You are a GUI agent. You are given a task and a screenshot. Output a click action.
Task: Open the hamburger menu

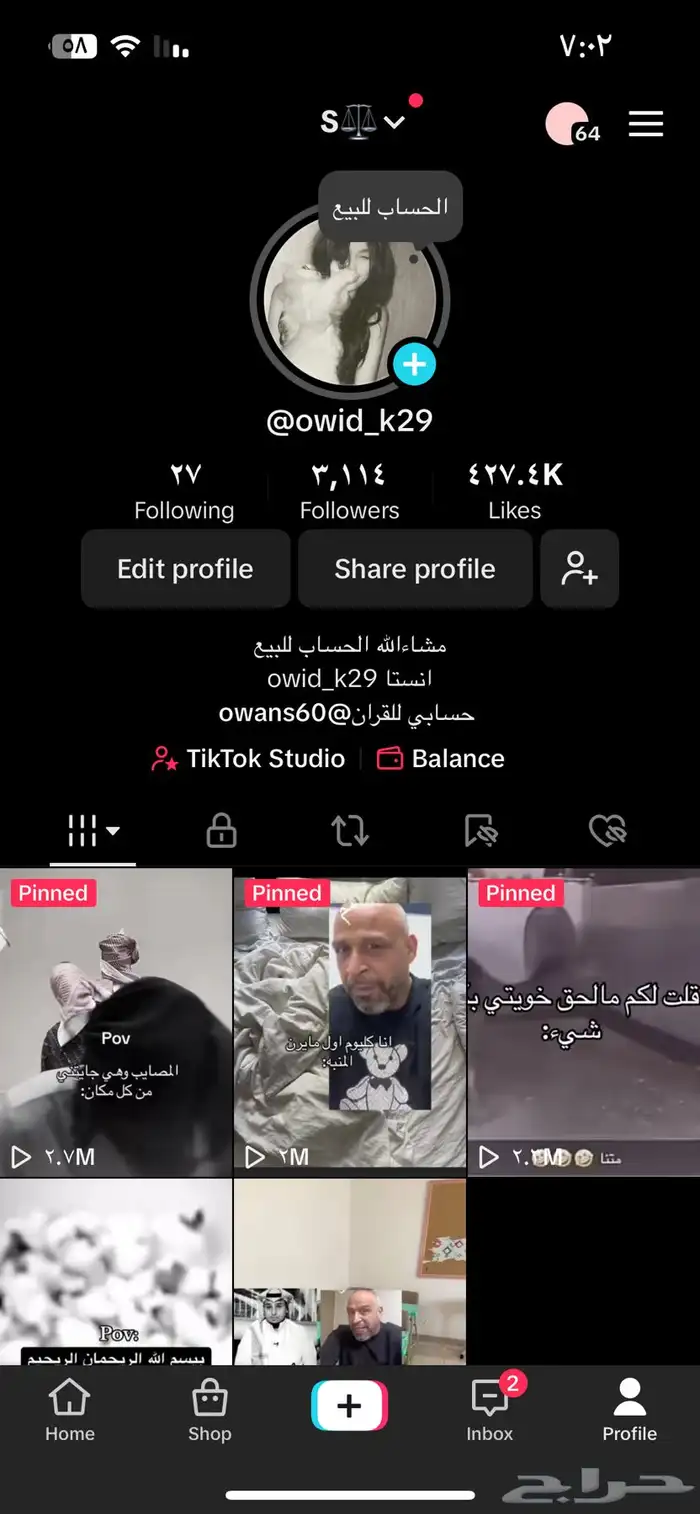pyautogui.click(x=646, y=124)
